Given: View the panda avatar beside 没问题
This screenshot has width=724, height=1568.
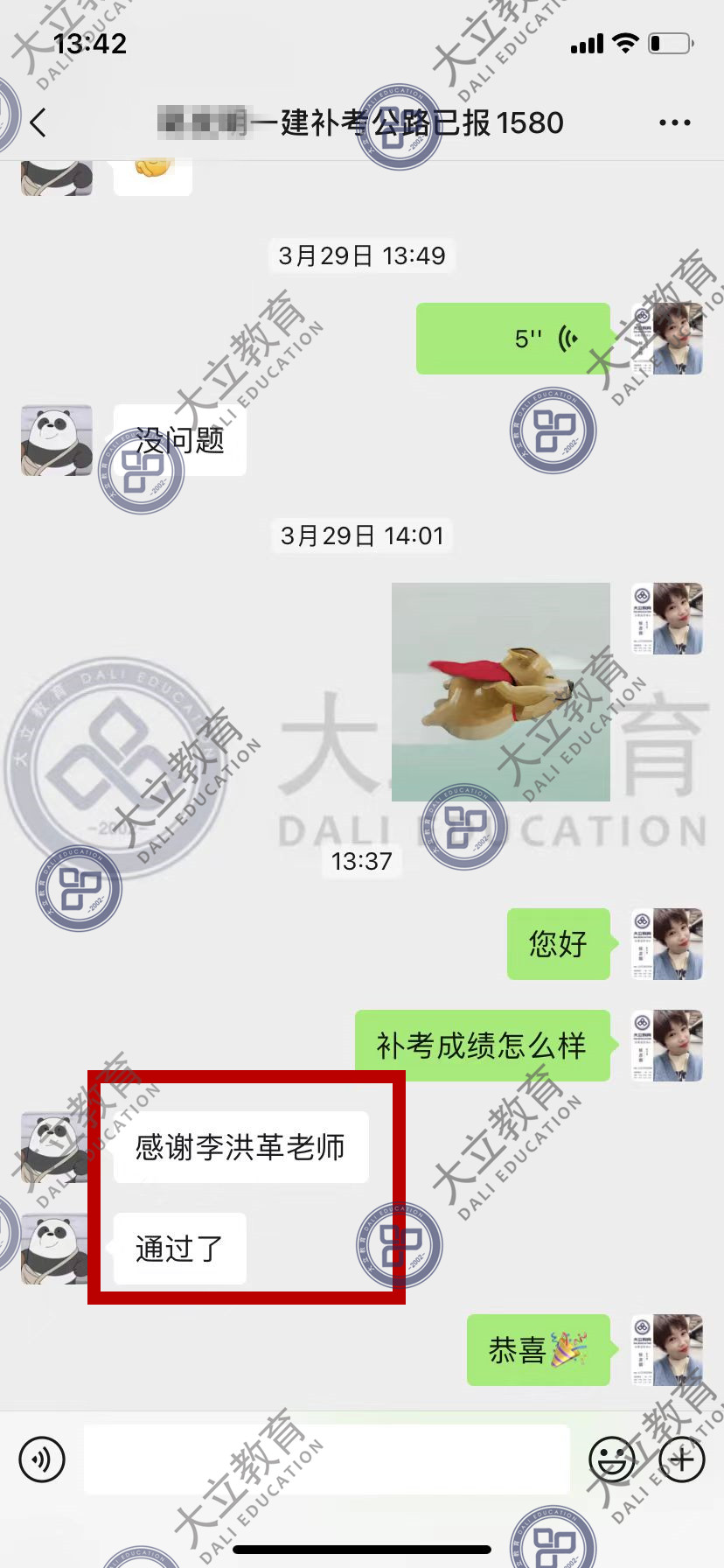Looking at the screenshot, I should click(x=57, y=440).
